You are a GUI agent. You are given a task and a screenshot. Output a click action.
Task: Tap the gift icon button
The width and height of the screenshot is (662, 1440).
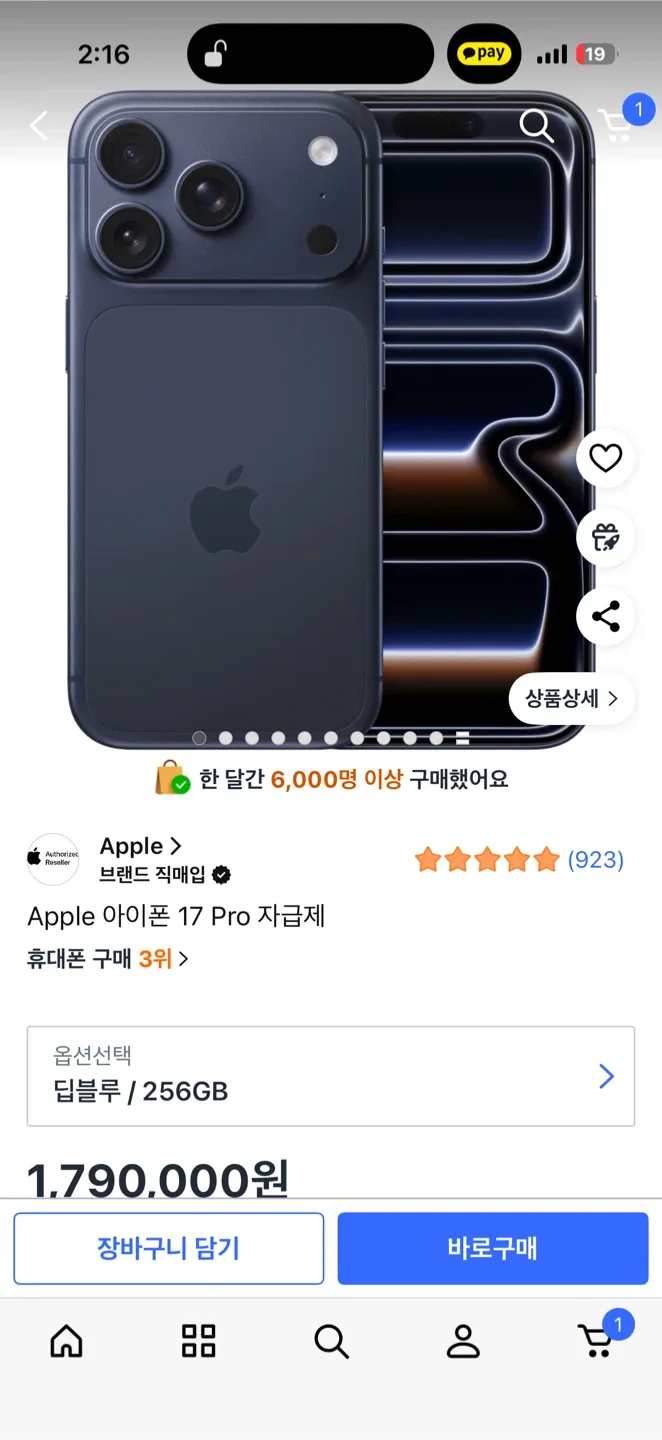click(605, 537)
